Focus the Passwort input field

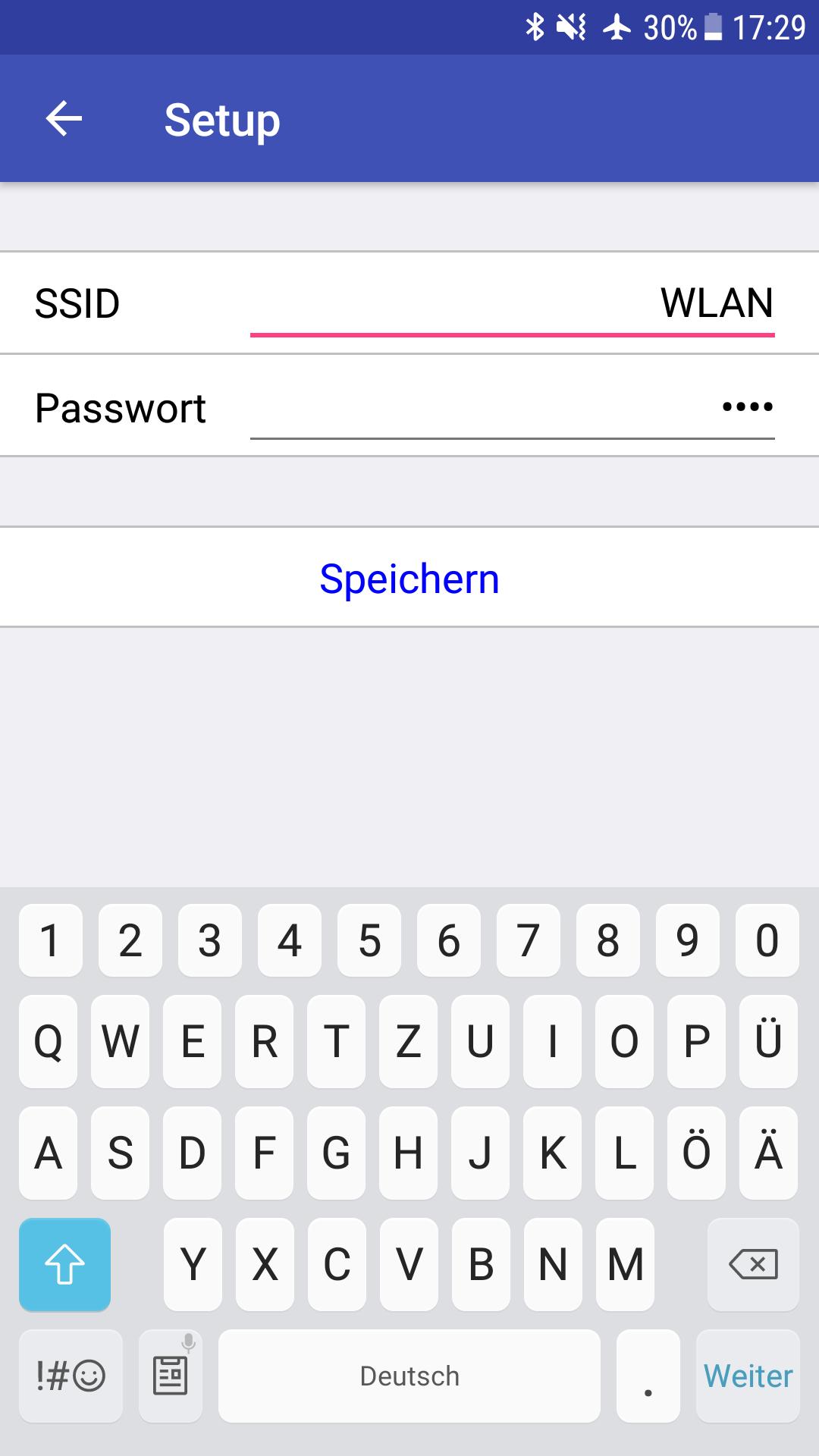click(x=512, y=408)
